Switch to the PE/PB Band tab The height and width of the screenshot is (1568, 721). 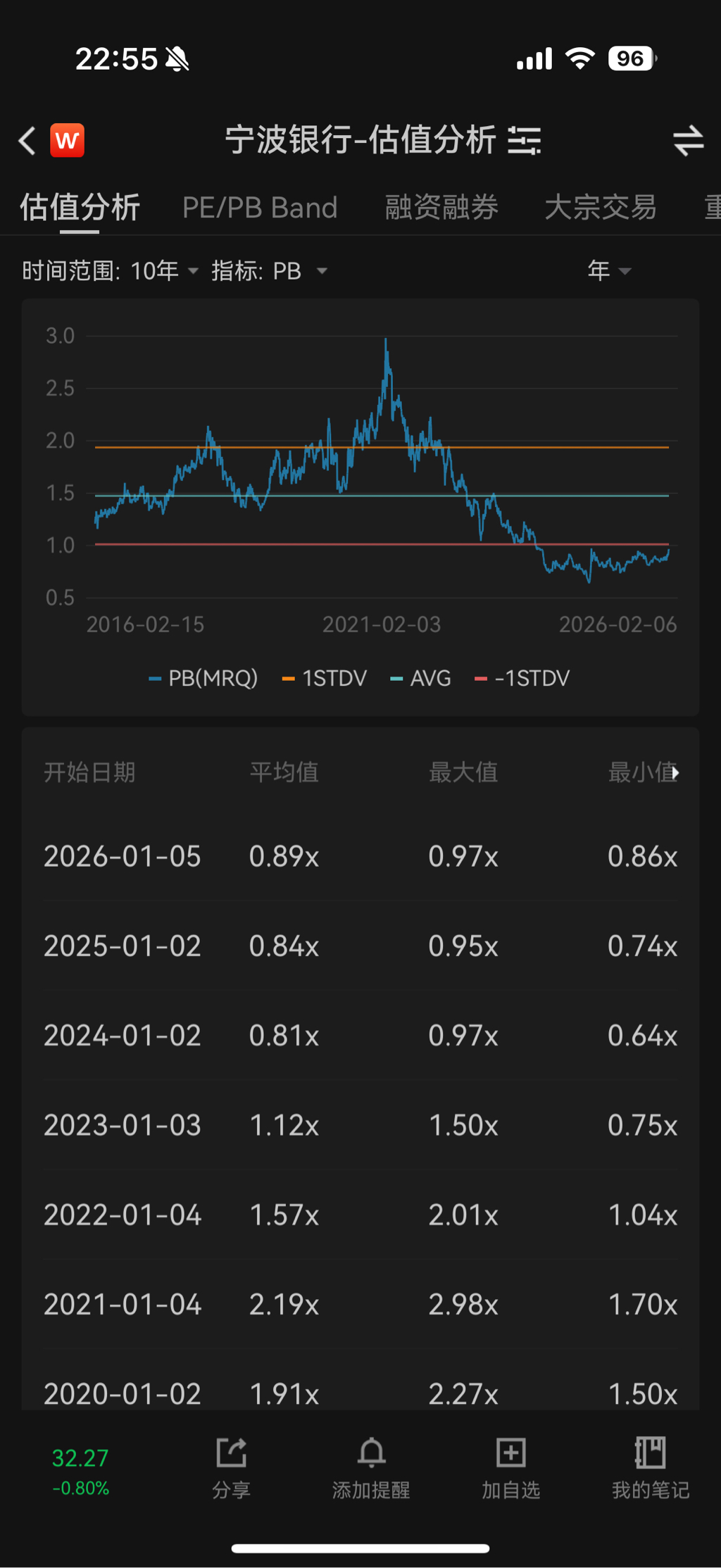[x=260, y=208]
